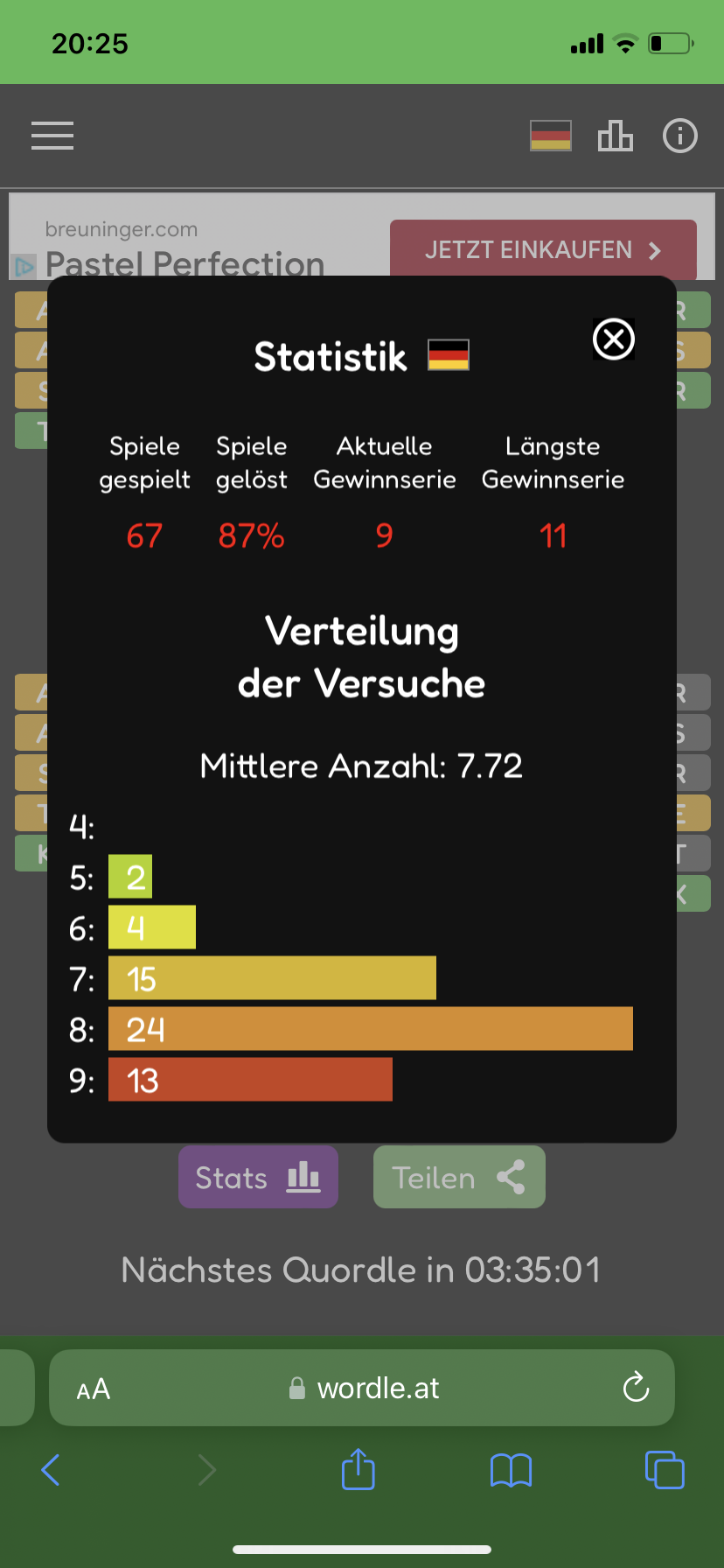Show open Safari tabs
This screenshot has width=724, height=1568.
(x=665, y=1469)
